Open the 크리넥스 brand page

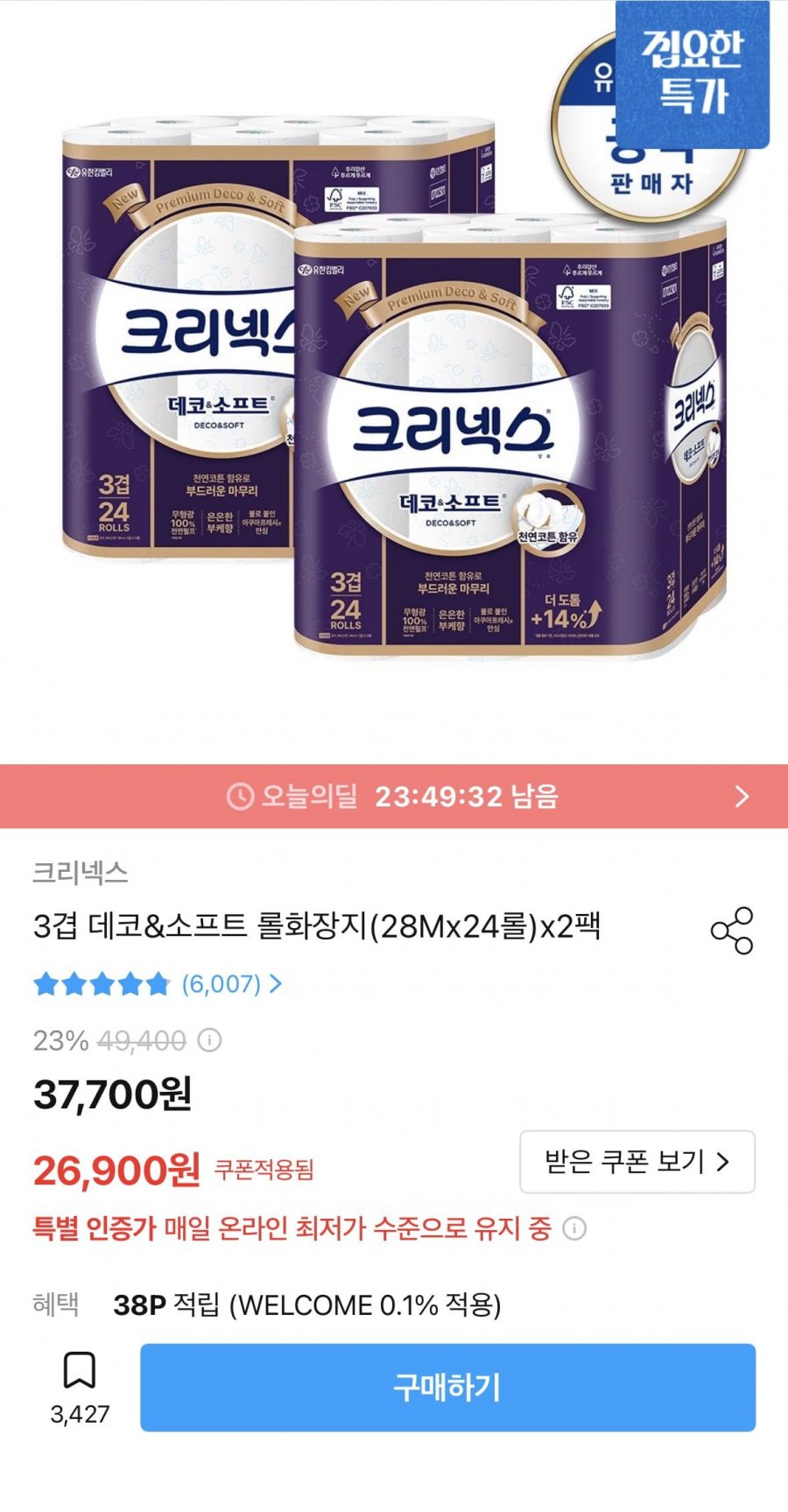click(81, 872)
